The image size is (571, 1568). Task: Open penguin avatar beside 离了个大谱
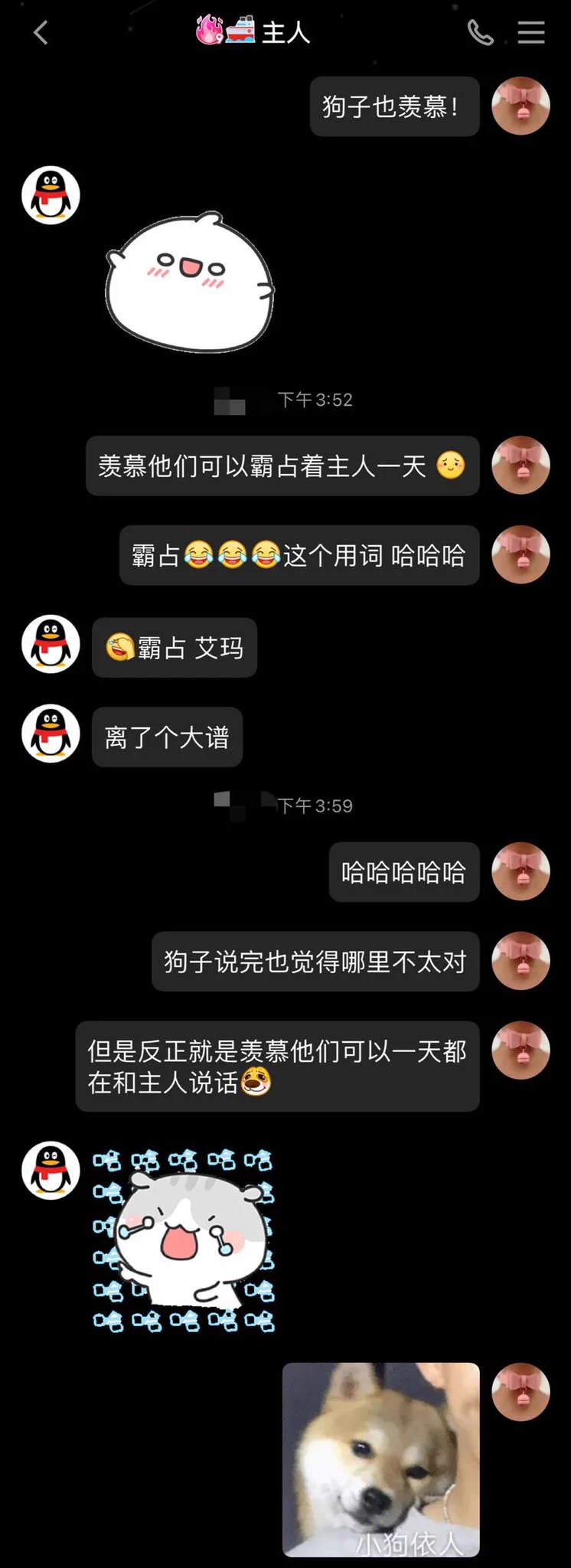pos(51,733)
